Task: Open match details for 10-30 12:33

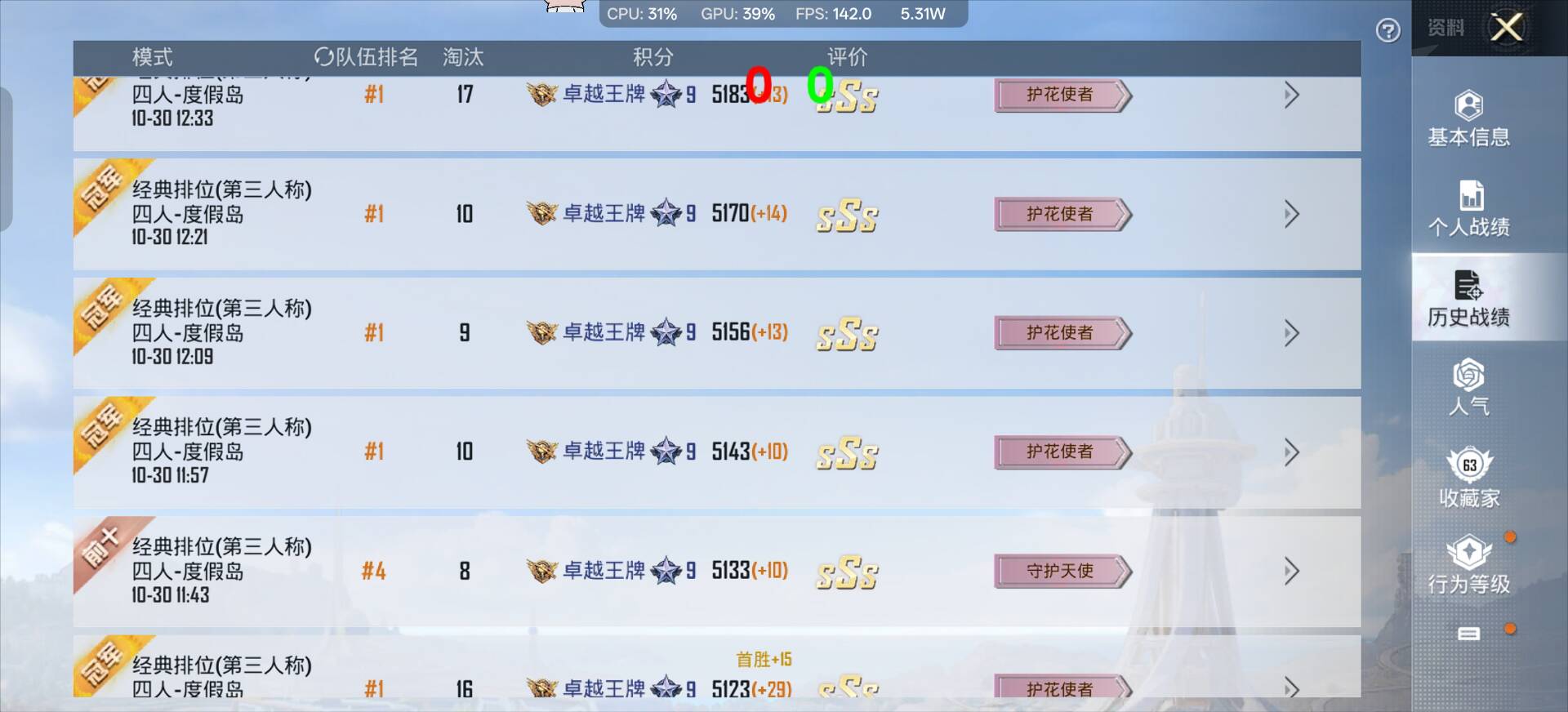Action: [x=1290, y=96]
